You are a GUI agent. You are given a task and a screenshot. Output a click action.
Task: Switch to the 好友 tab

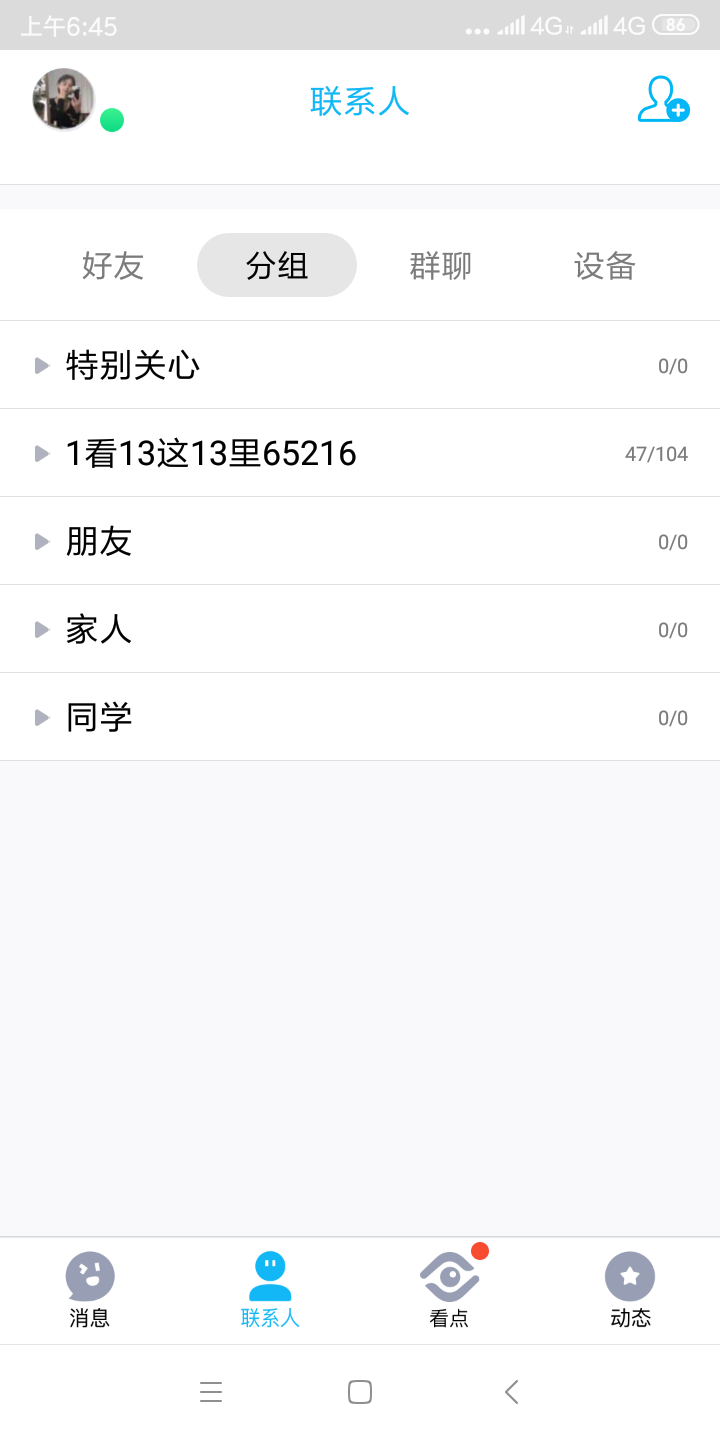tap(113, 266)
